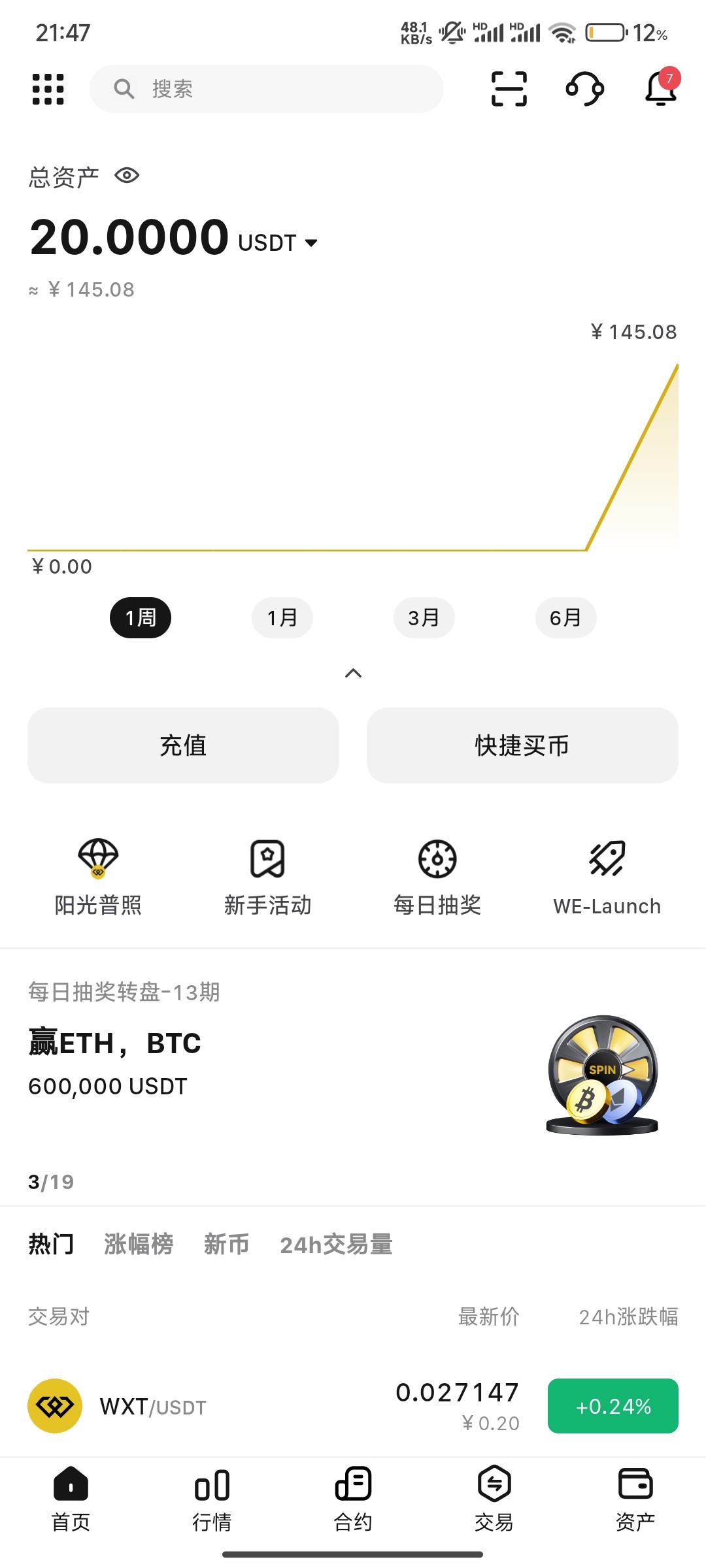The height and width of the screenshot is (1568, 706).
Task: Open the 每日抽奖转盘 spin banner
Action: click(353, 1071)
